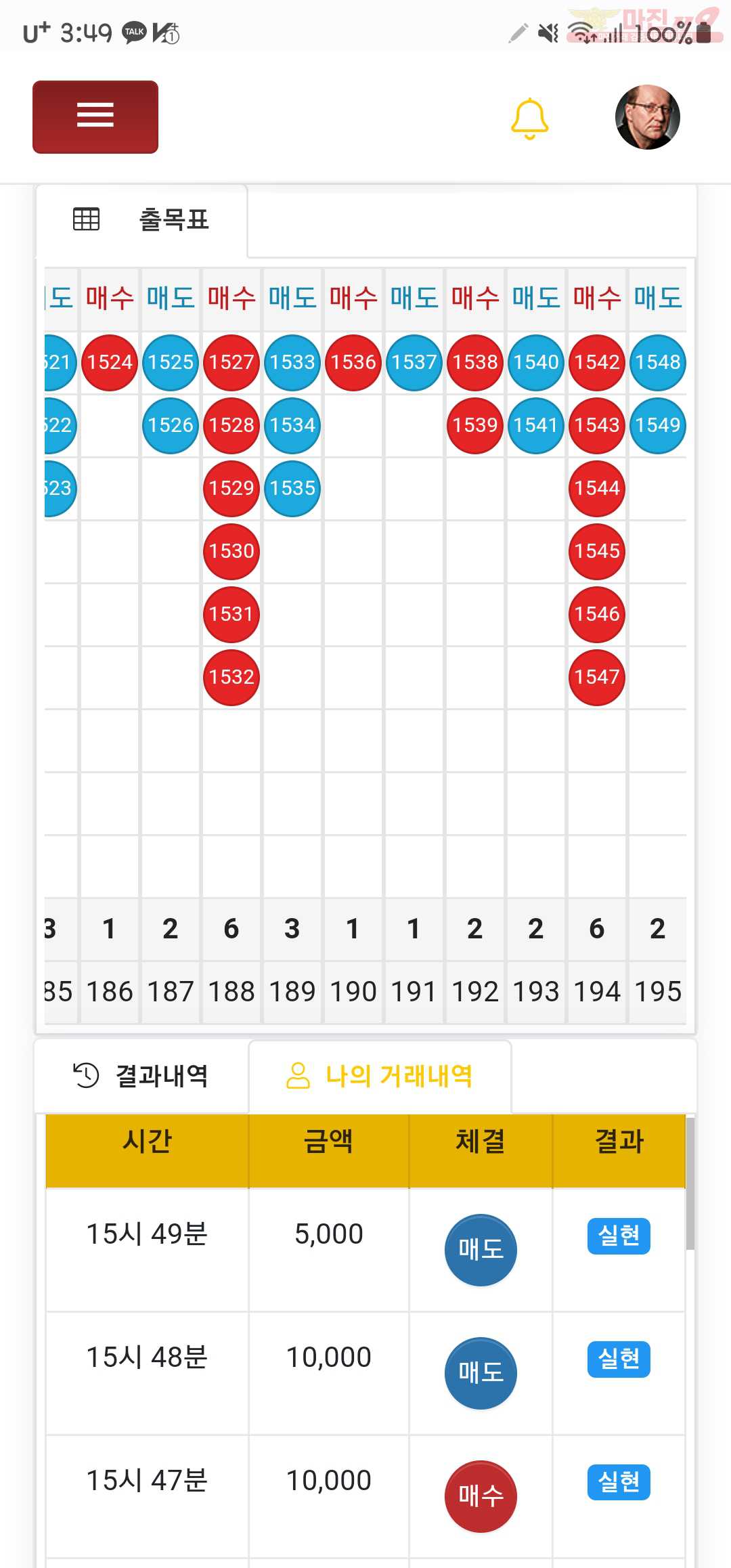The height and width of the screenshot is (1568, 731).
Task: Open the notifications bell
Action: click(x=529, y=118)
